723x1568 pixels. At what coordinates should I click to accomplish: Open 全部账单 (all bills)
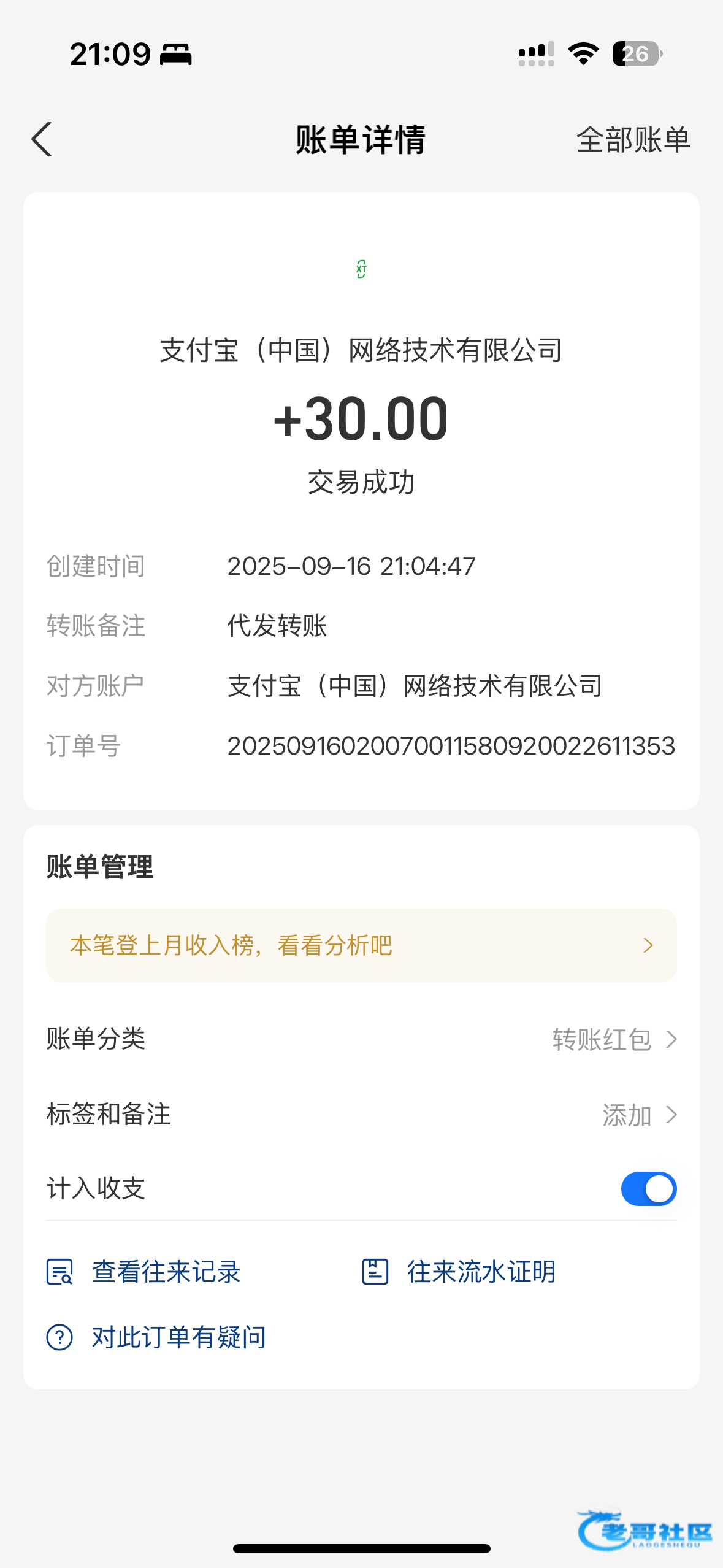pos(633,140)
